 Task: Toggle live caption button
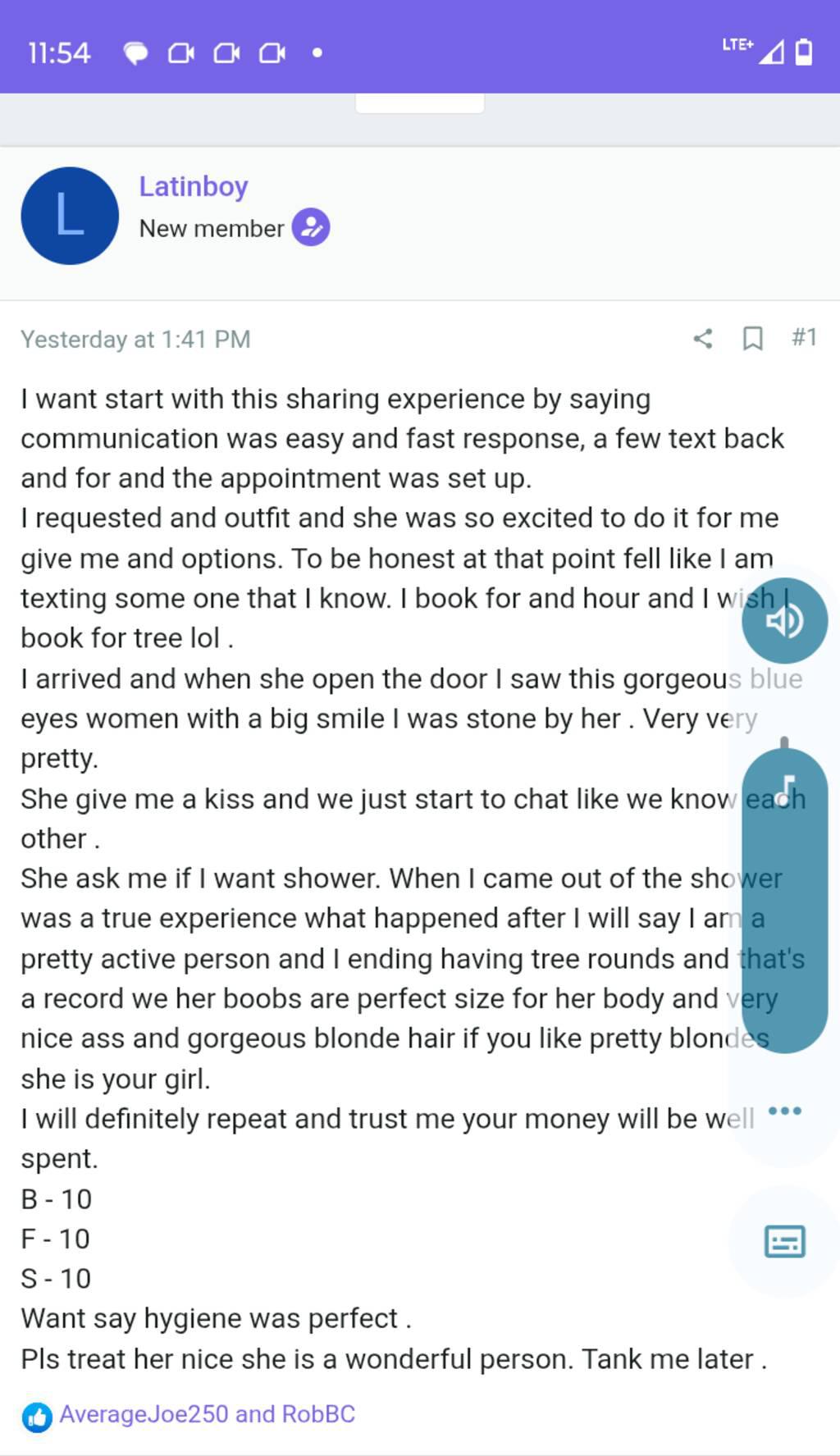coord(784,1242)
